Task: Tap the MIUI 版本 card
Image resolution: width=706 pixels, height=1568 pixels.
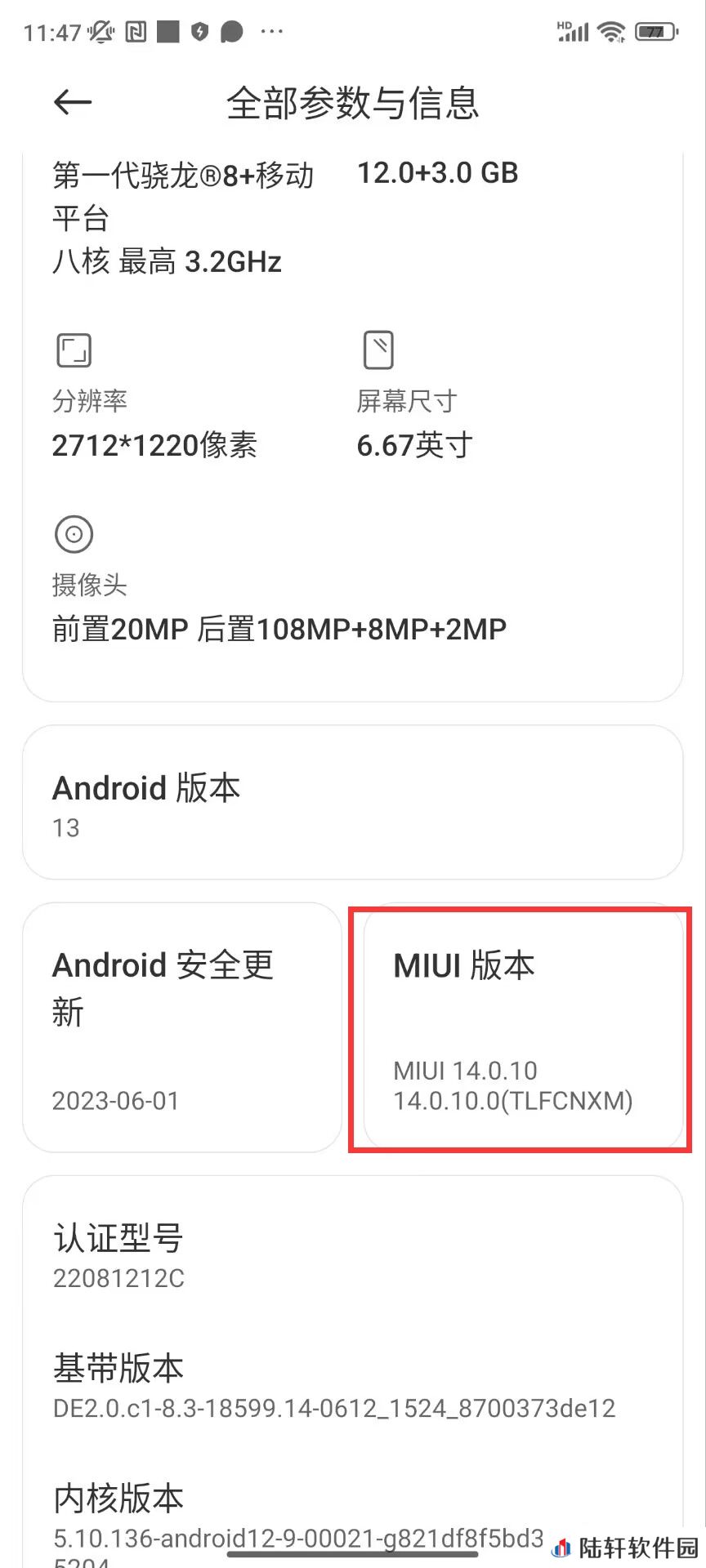Action: pyautogui.click(x=522, y=1027)
